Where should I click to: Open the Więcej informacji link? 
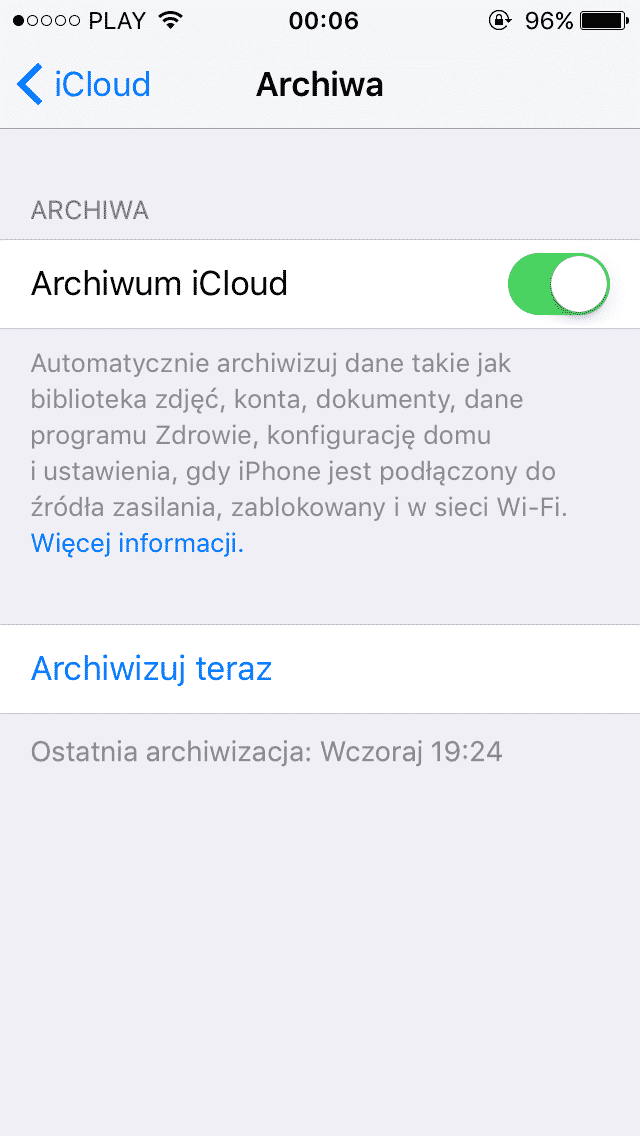coord(137,544)
